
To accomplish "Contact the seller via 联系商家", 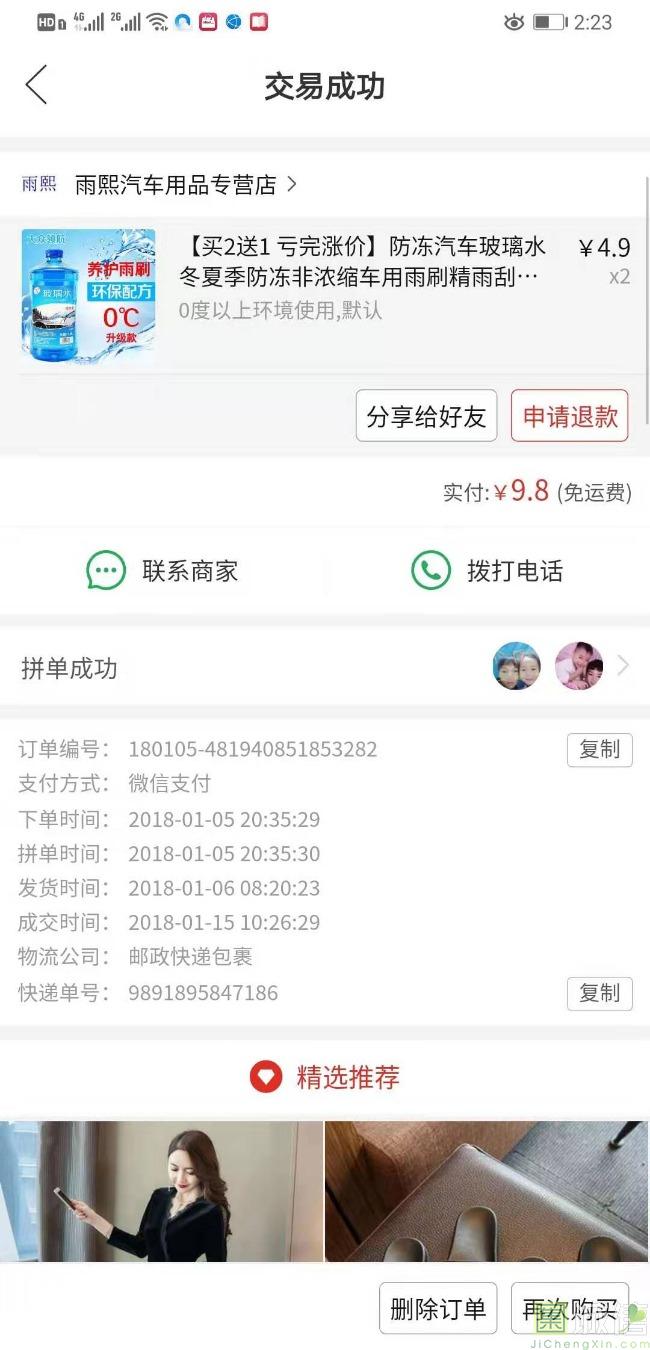I will click(163, 571).
